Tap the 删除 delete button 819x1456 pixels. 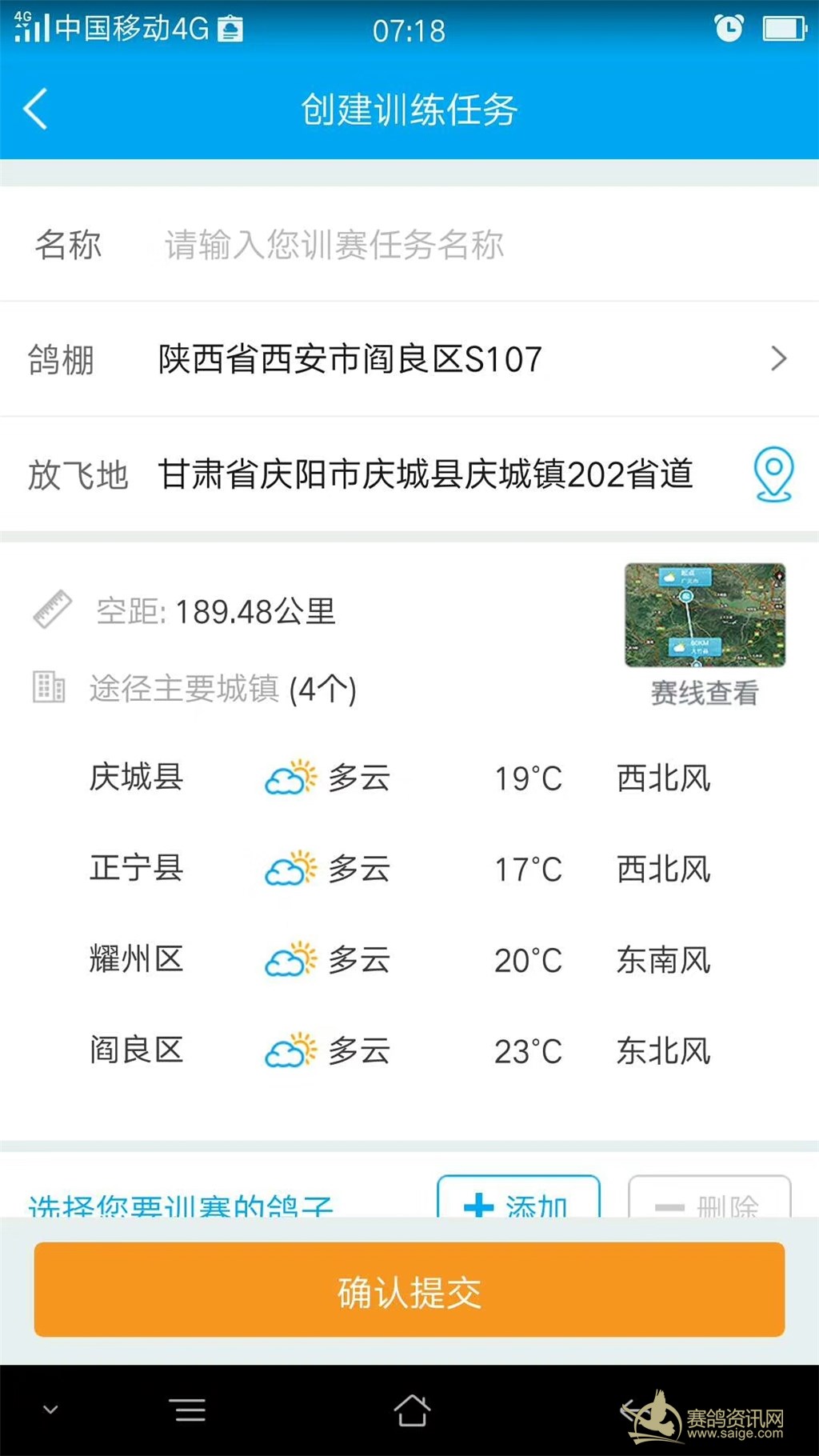click(x=709, y=1198)
